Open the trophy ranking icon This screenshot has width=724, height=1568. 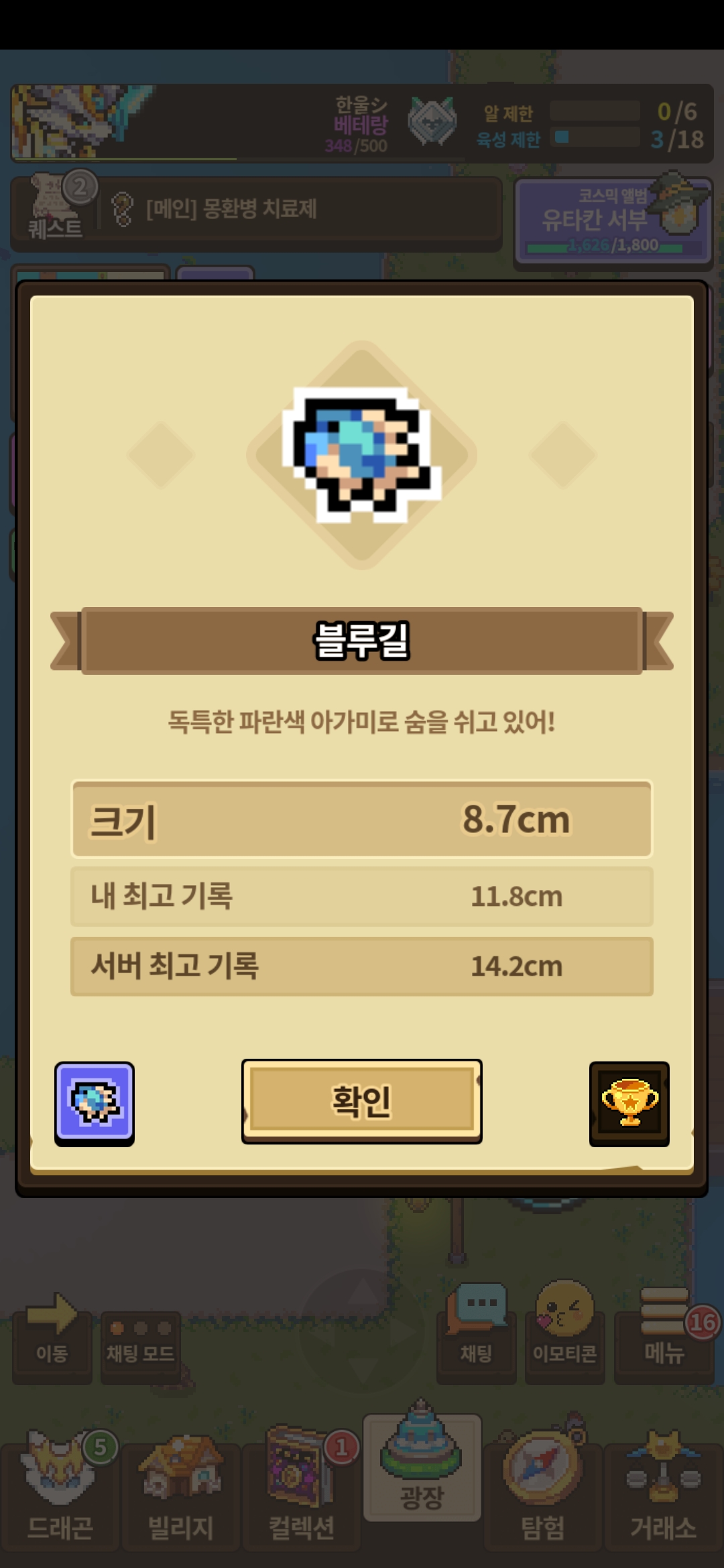tap(629, 1103)
